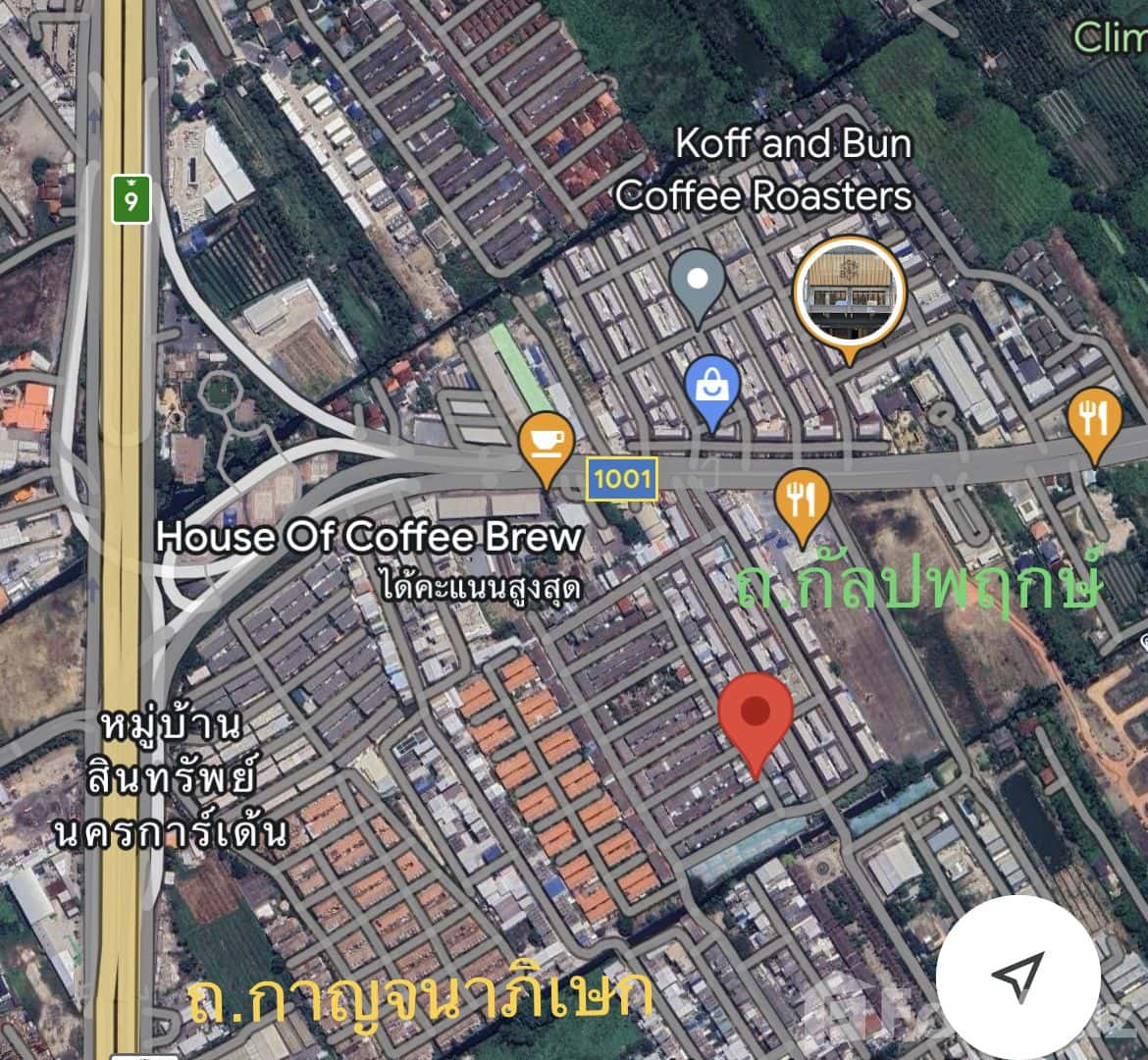Tap the compass arrow location button
The width and height of the screenshot is (1148, 1060).
[x=1018, y=976]
